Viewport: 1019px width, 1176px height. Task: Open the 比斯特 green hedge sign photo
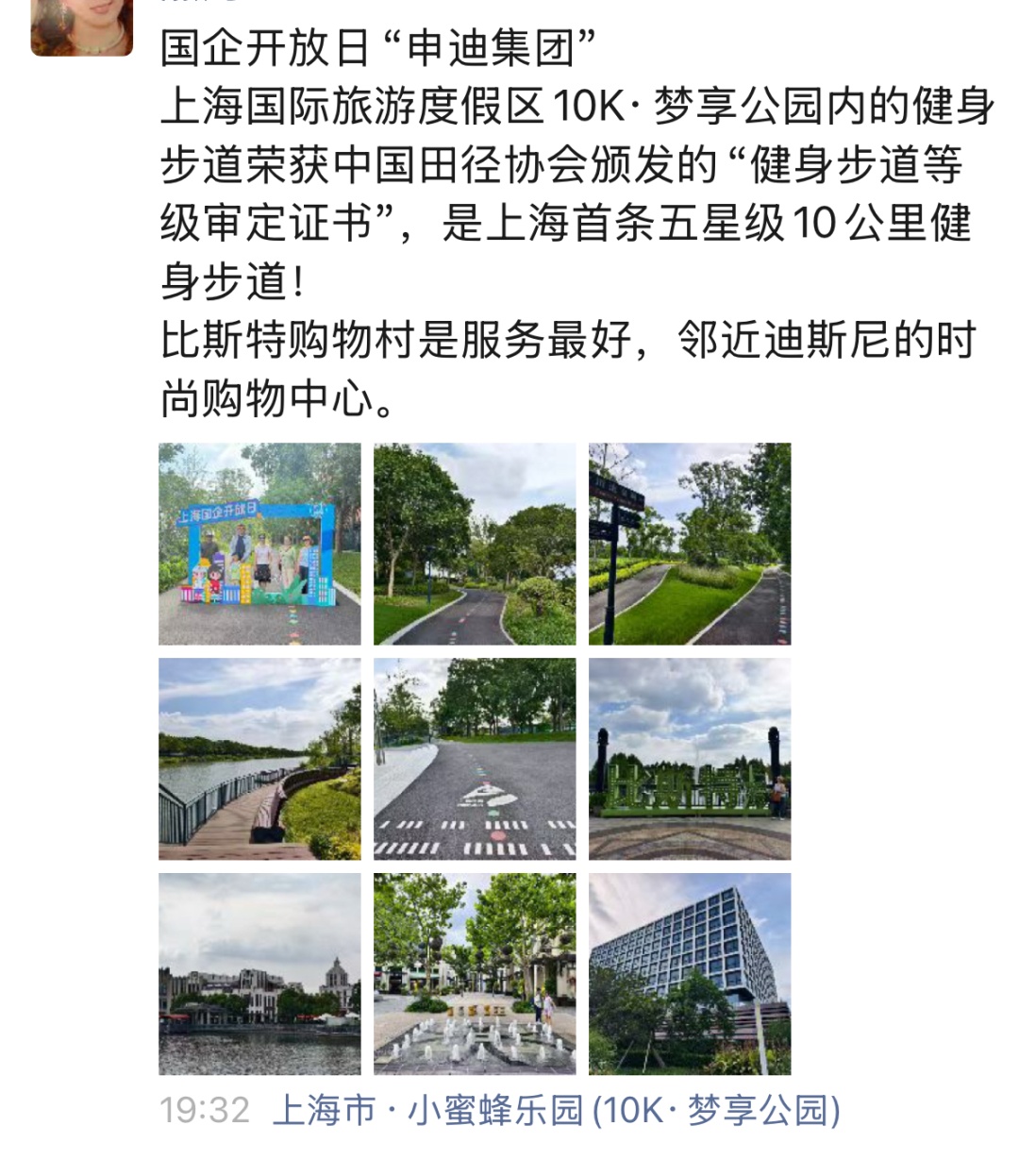(690, 759)
